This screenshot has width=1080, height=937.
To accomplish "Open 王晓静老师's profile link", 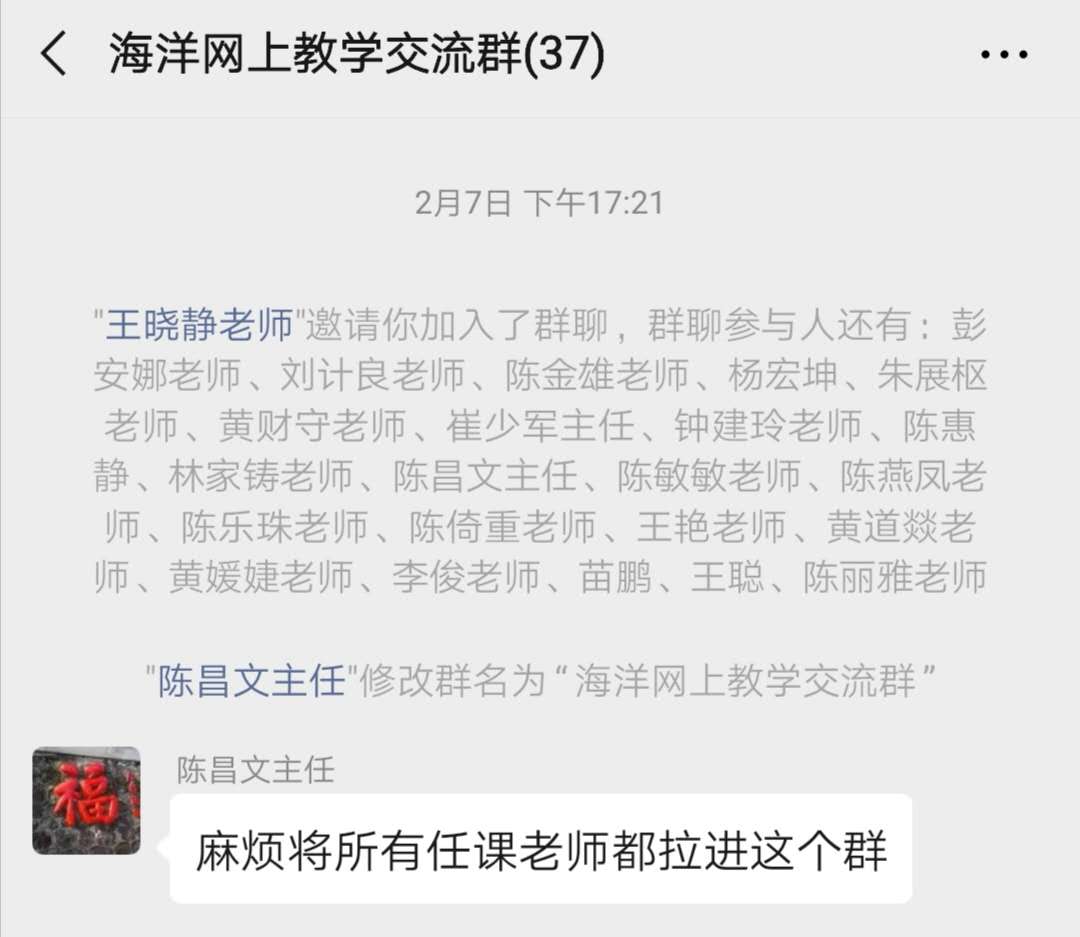I will (198, 326).
